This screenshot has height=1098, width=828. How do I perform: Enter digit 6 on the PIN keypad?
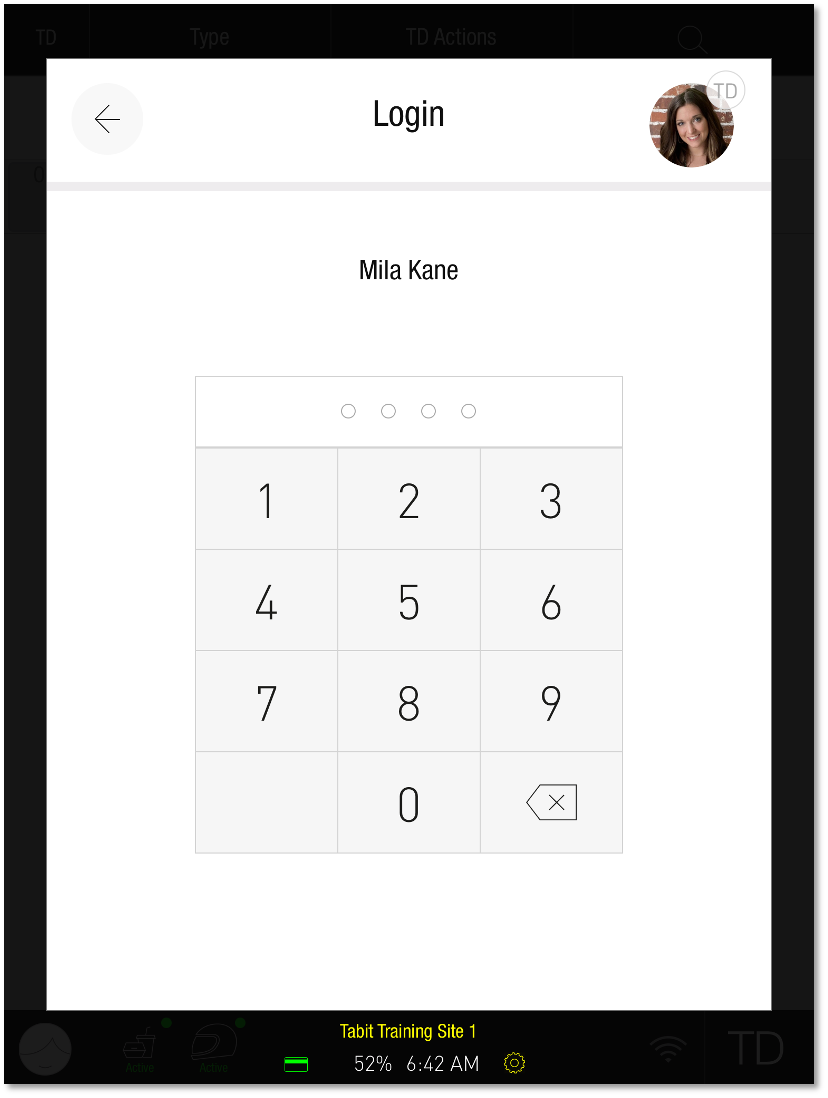pos(551,601)
